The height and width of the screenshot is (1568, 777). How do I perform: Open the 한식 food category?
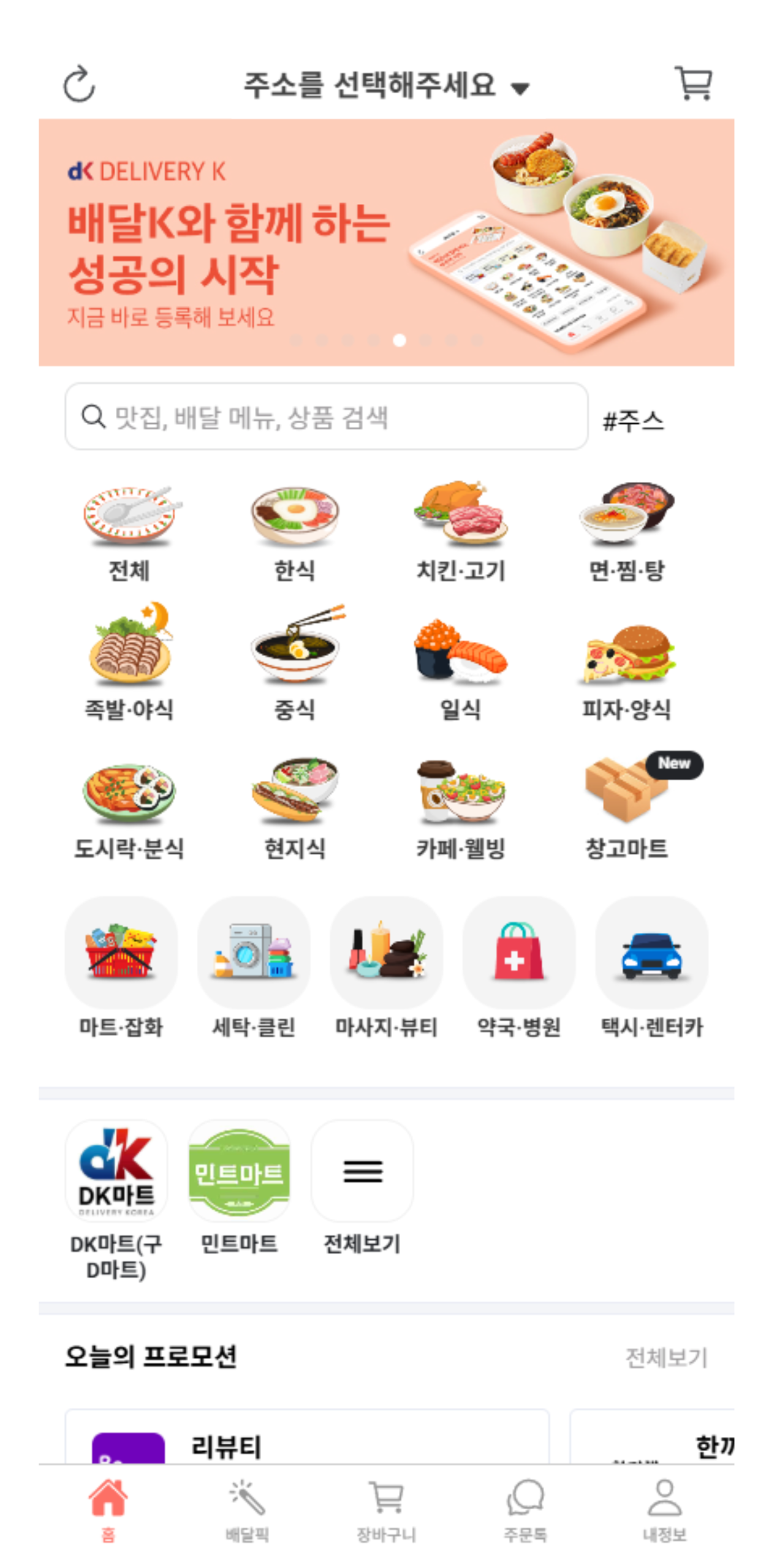pos(295,532)
